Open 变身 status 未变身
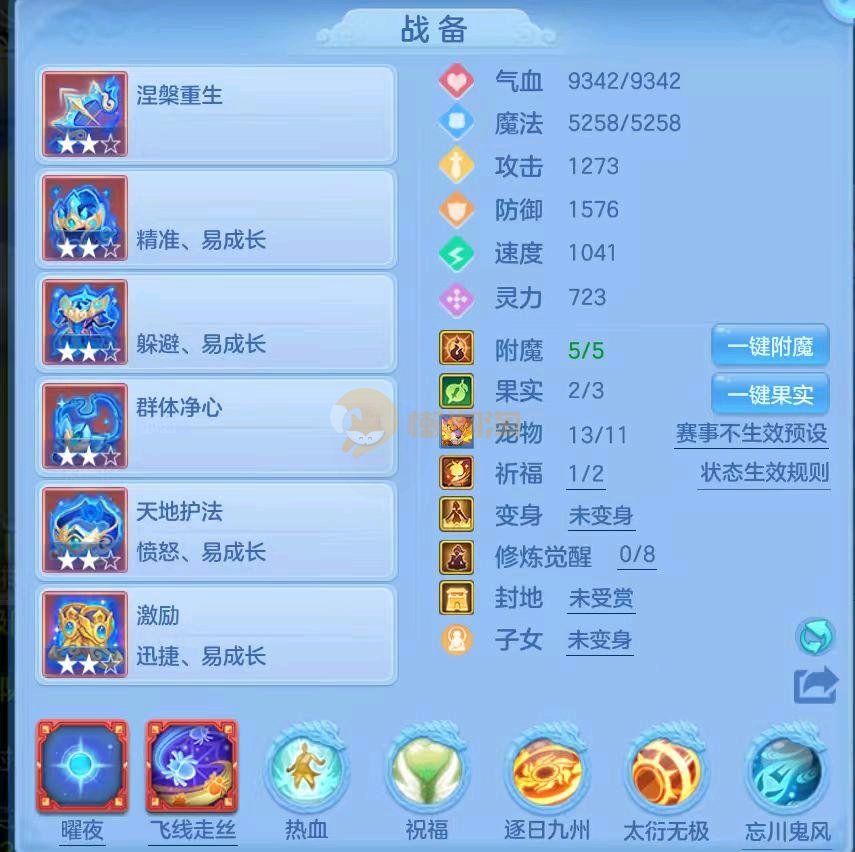 pyautogui.click(x=600, y=516)
